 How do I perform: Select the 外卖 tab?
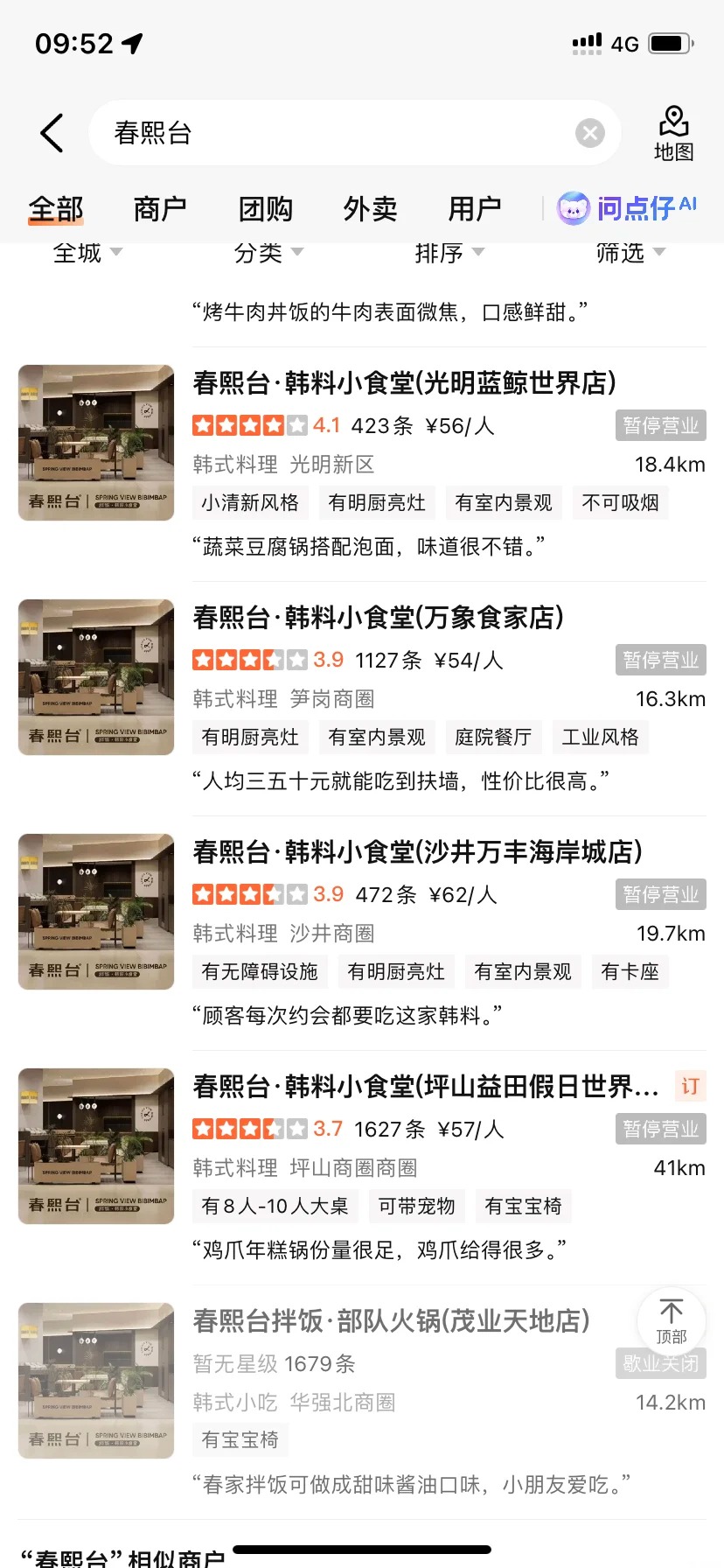coord(369,208)
